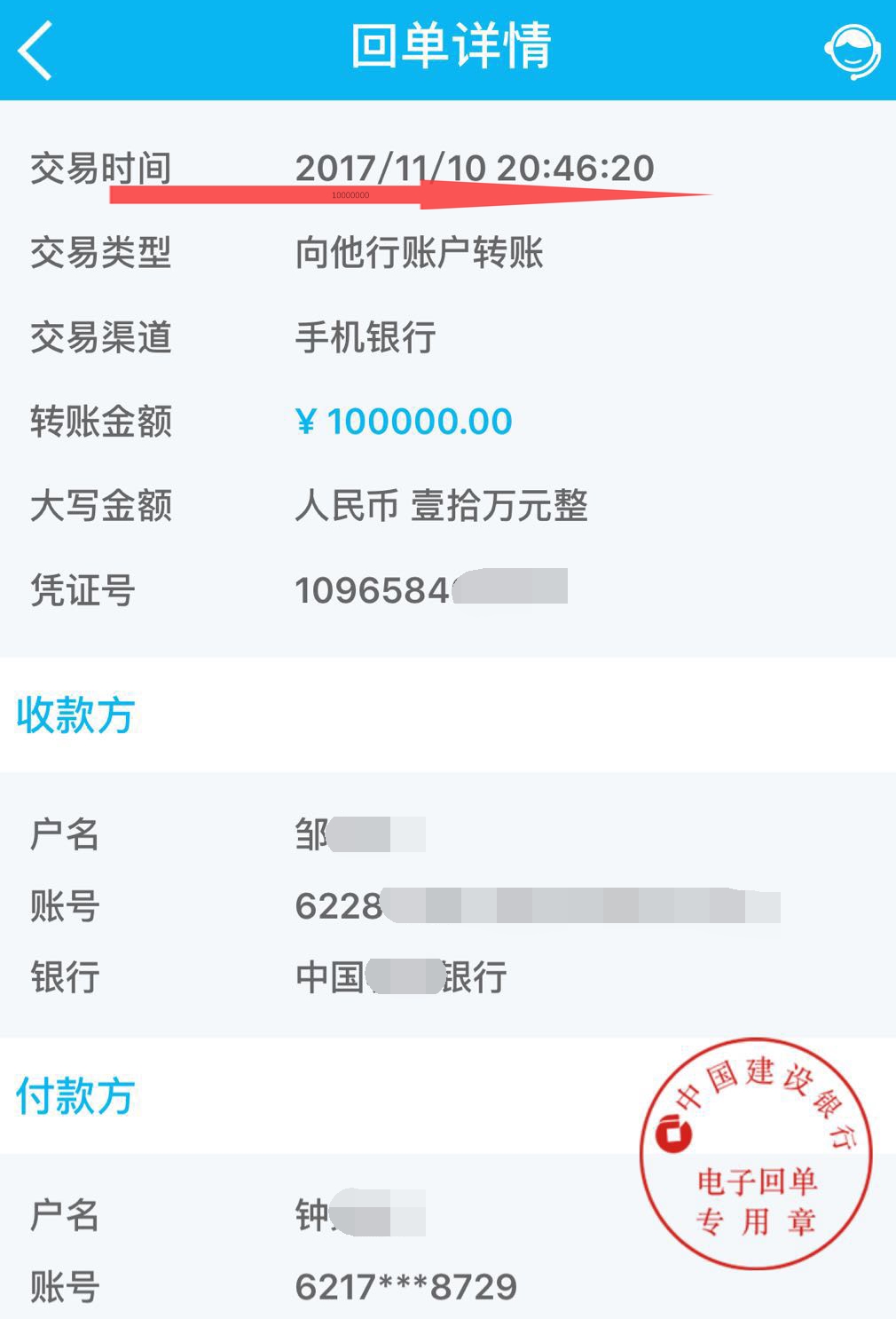This screenshot has height=1319, width=896.
Task: Select the 交易时间 field value
Action: [473, 167]
